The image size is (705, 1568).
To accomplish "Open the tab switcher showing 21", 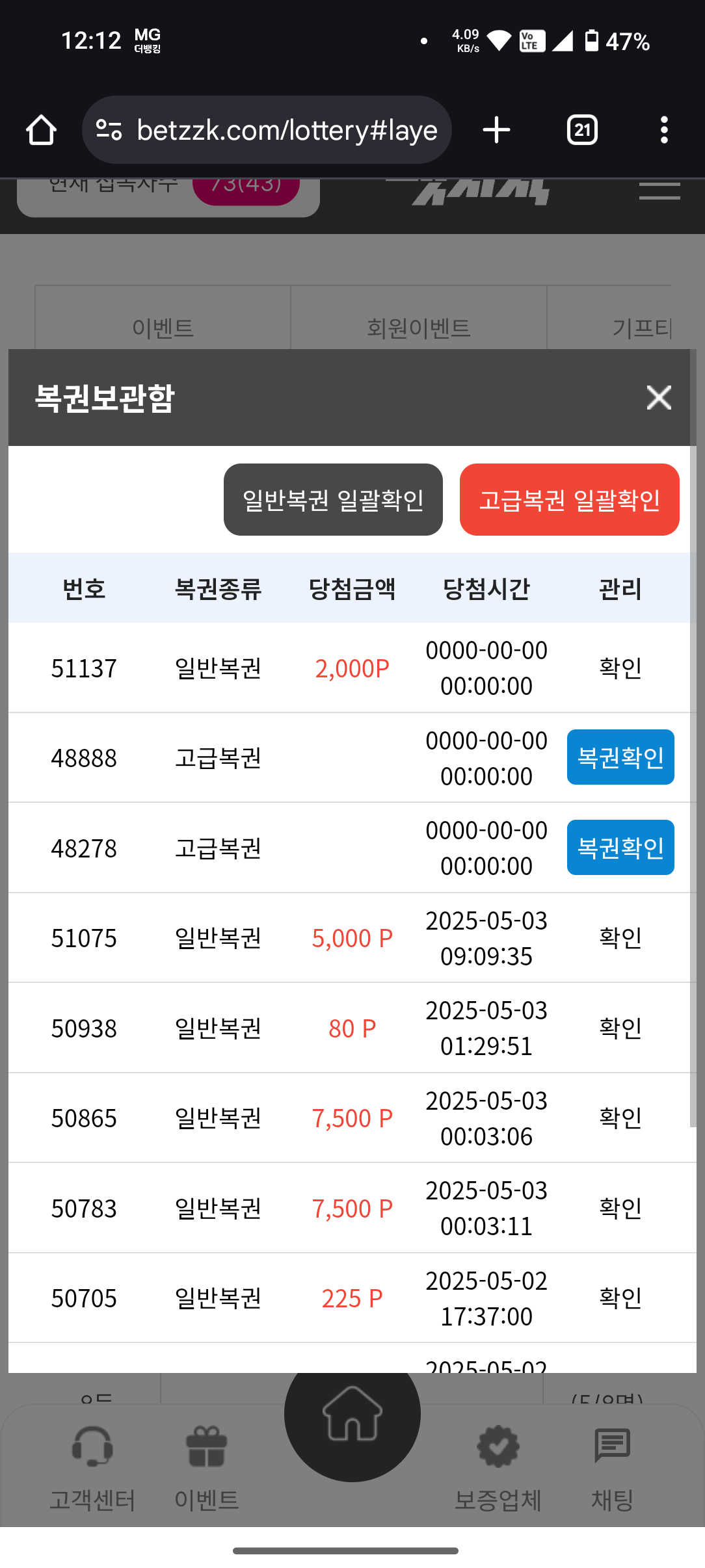I will [x=582, y=130].
